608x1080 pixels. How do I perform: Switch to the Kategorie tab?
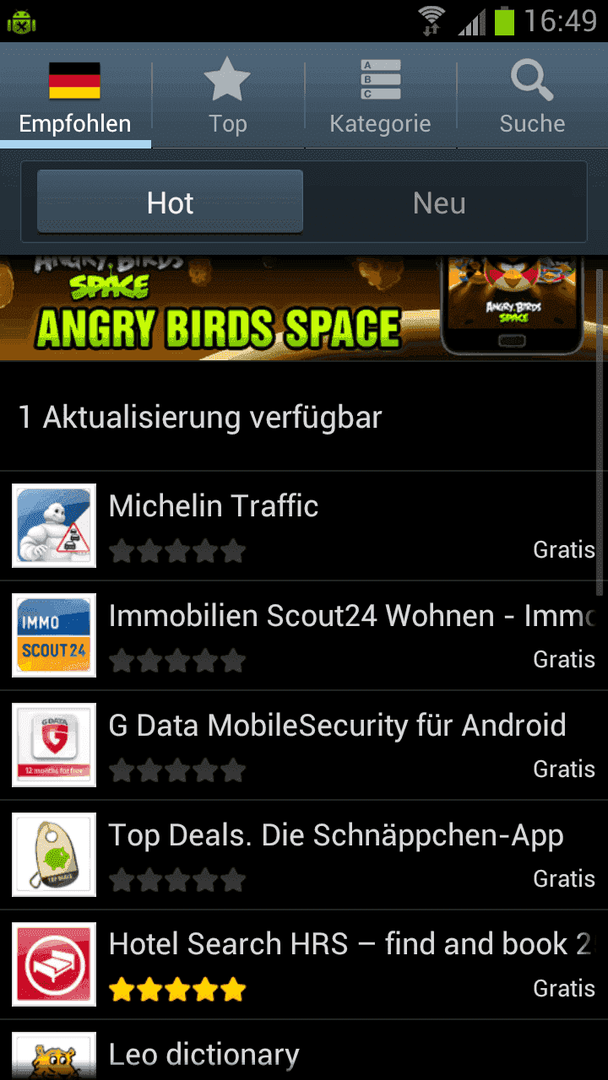tap(380, 98)
